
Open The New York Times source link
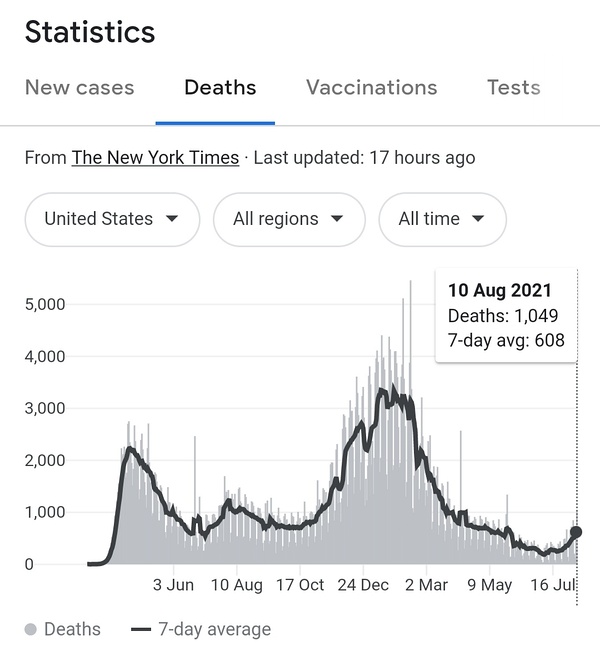click(x=155, y=158)
